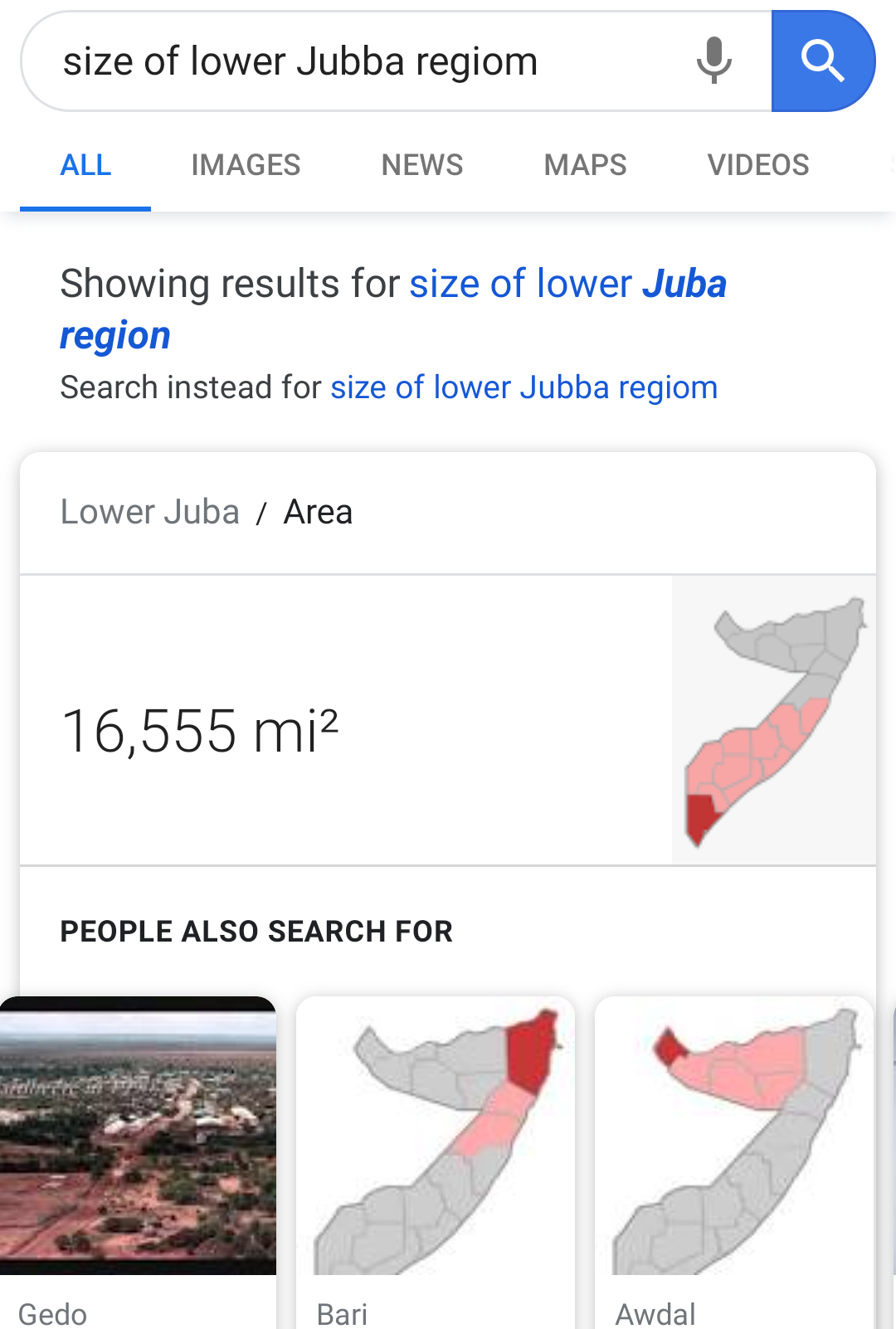The height and width of the screenshot is (1329, 896).
Task: Start voice search with the microphone
Action: [x=713, y=61]
